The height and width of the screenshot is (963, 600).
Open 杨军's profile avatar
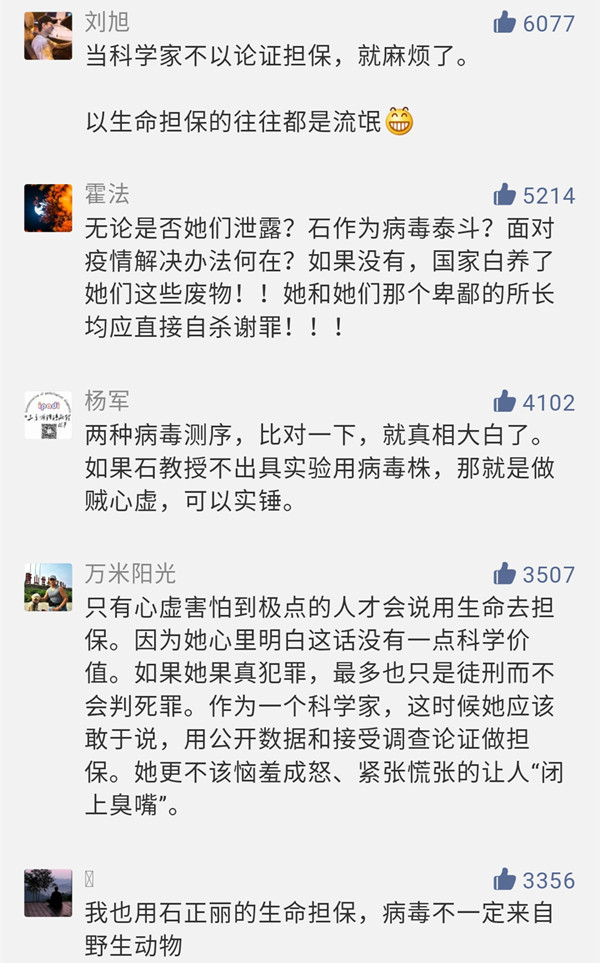[x=48, y=415]
